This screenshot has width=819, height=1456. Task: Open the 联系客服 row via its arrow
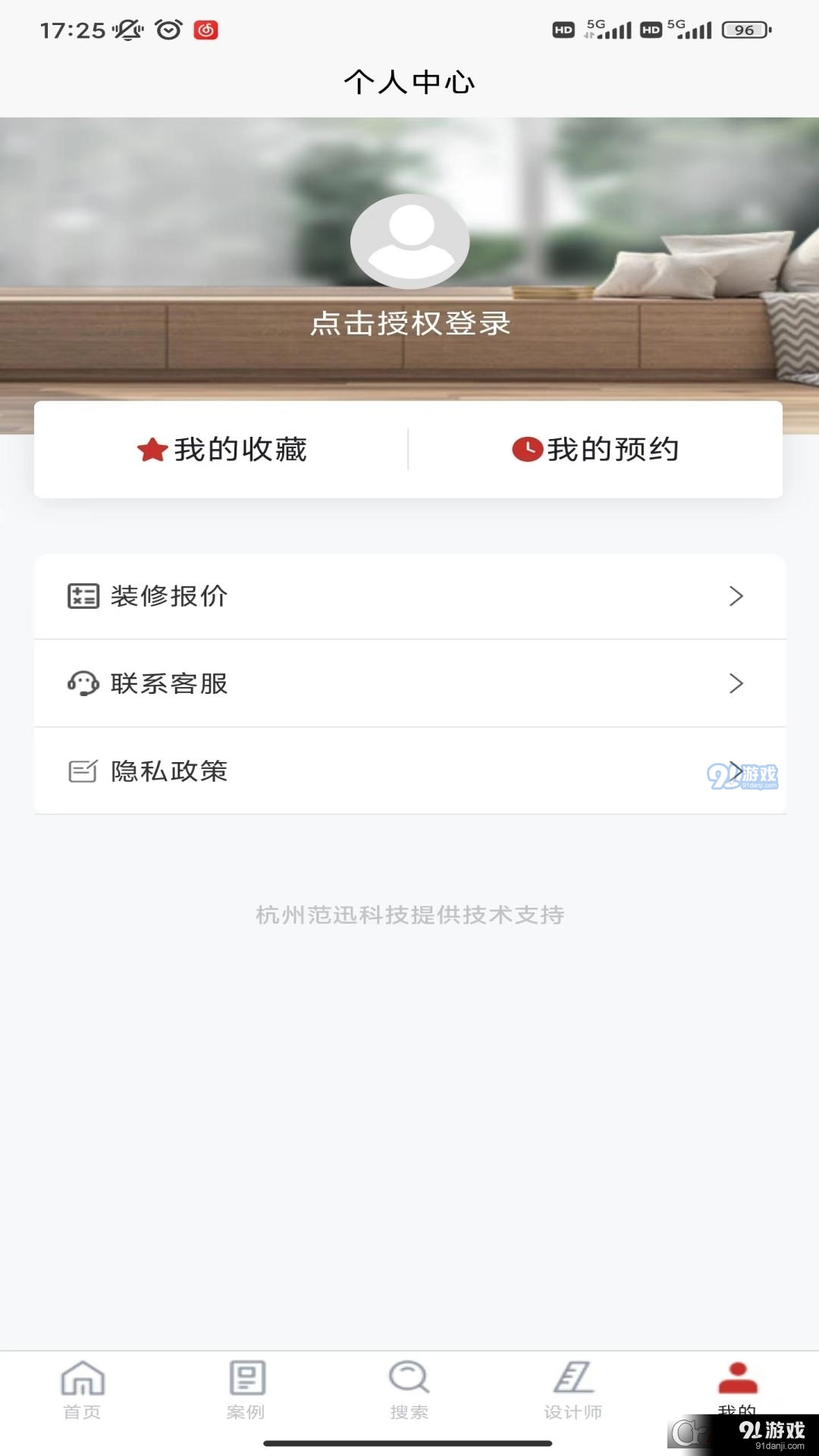(x=736, y=683)
